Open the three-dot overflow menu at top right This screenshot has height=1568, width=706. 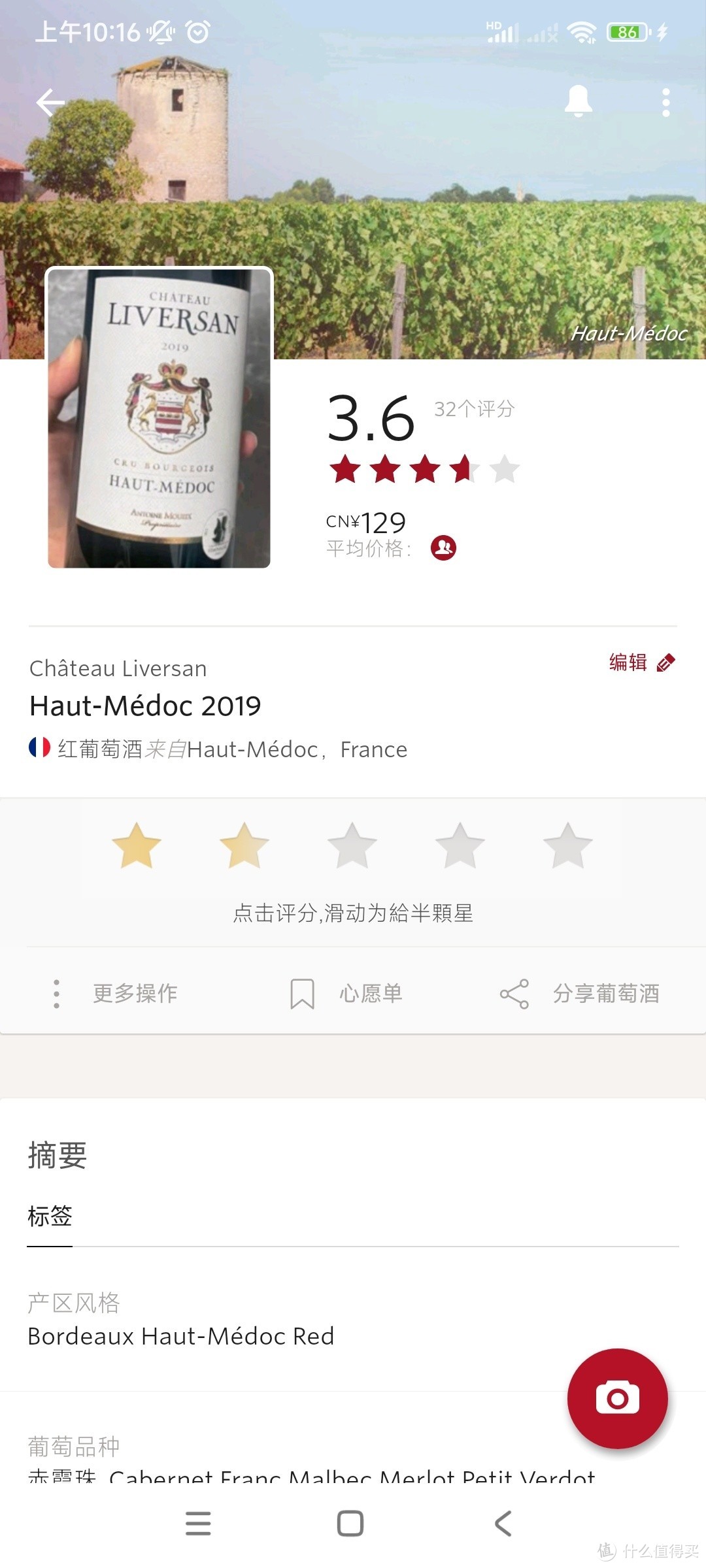pos(665,101)
